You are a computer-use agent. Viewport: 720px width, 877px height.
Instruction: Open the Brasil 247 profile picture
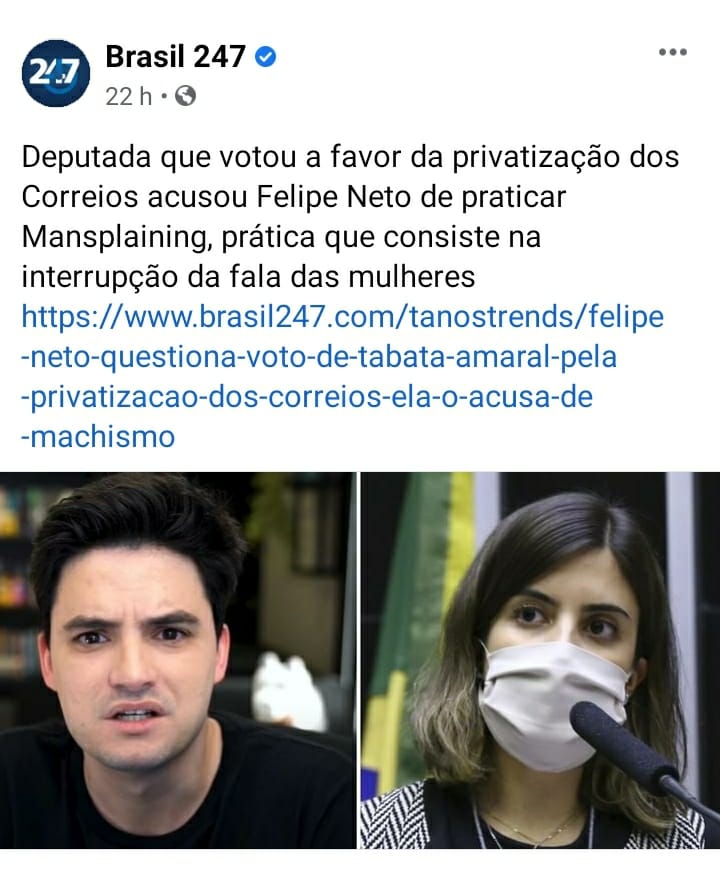click(56, 73)
